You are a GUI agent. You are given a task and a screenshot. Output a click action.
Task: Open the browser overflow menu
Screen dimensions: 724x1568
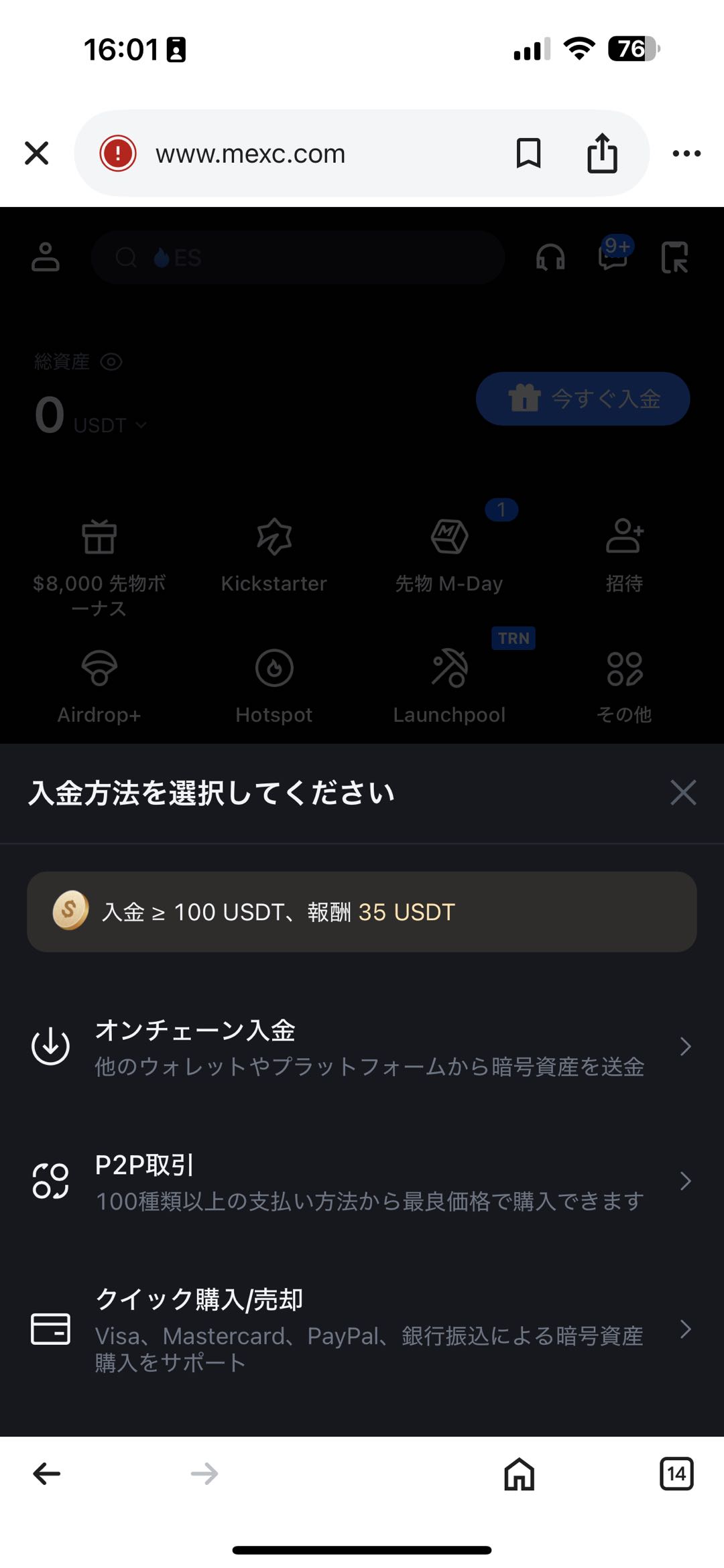pos(686,153)
